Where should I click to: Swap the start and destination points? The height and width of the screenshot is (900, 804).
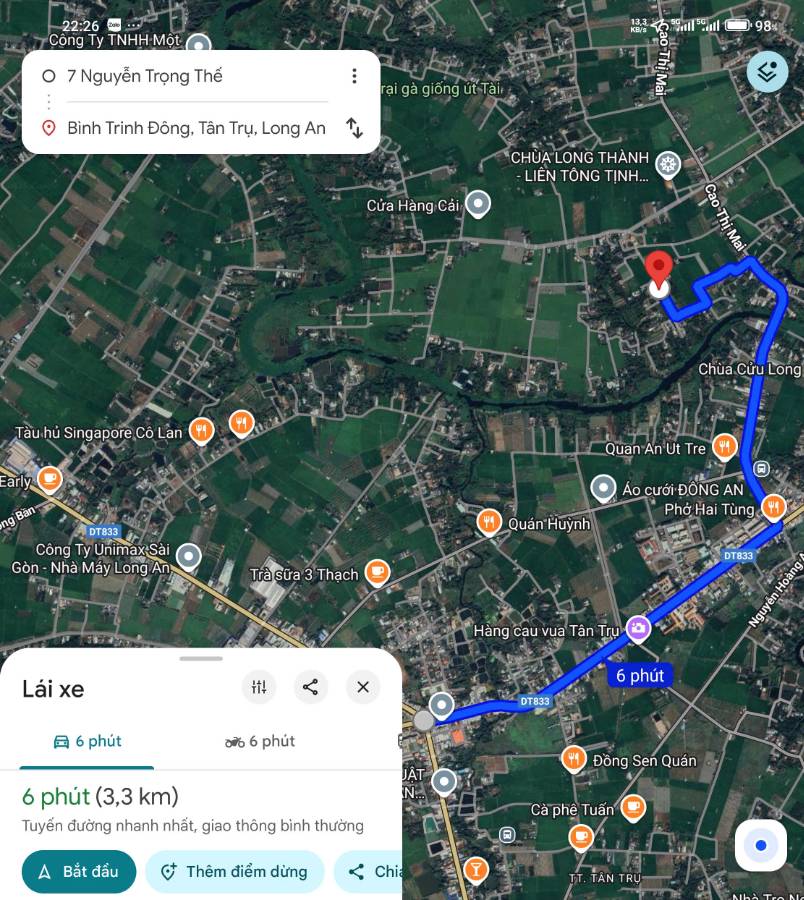point(354,127)
